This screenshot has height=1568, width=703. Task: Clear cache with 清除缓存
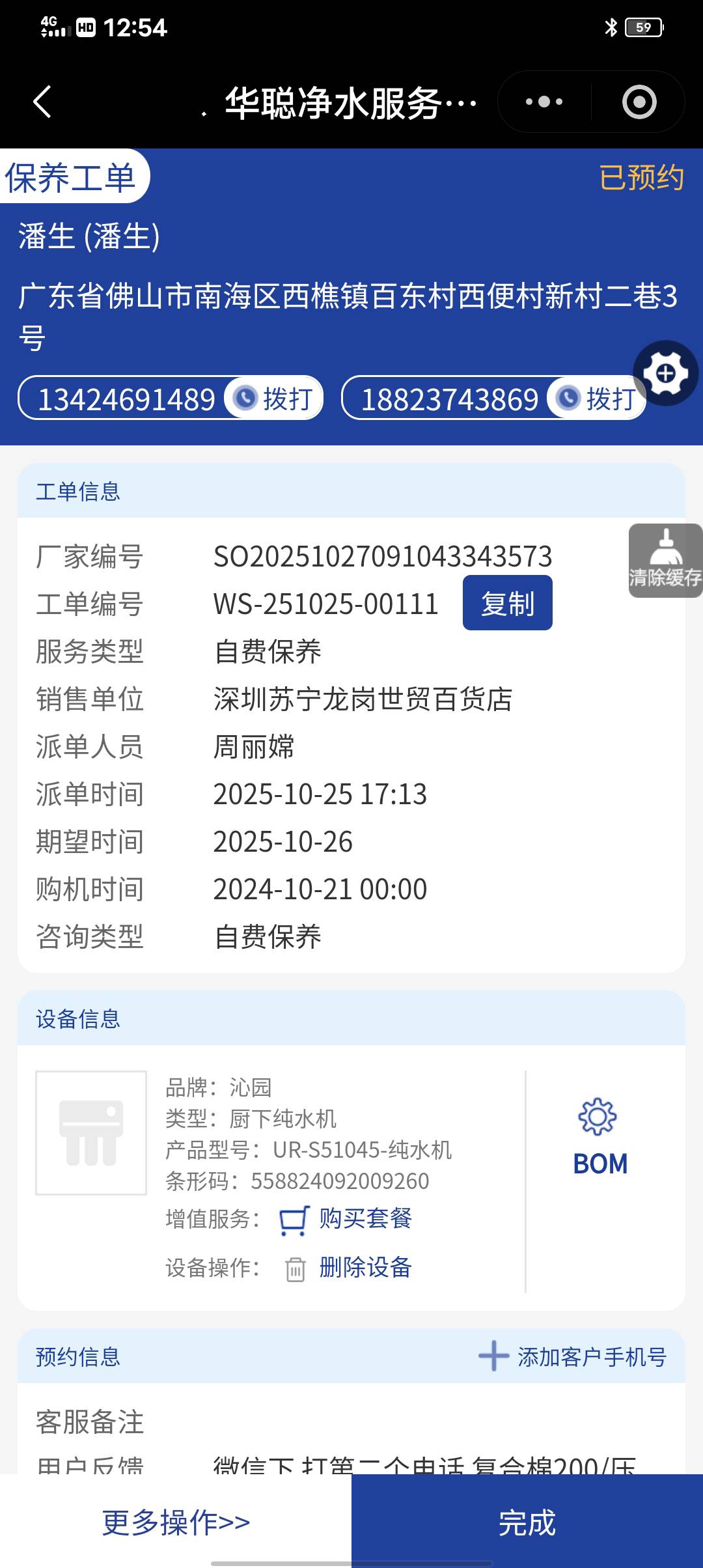coord(665,561)
